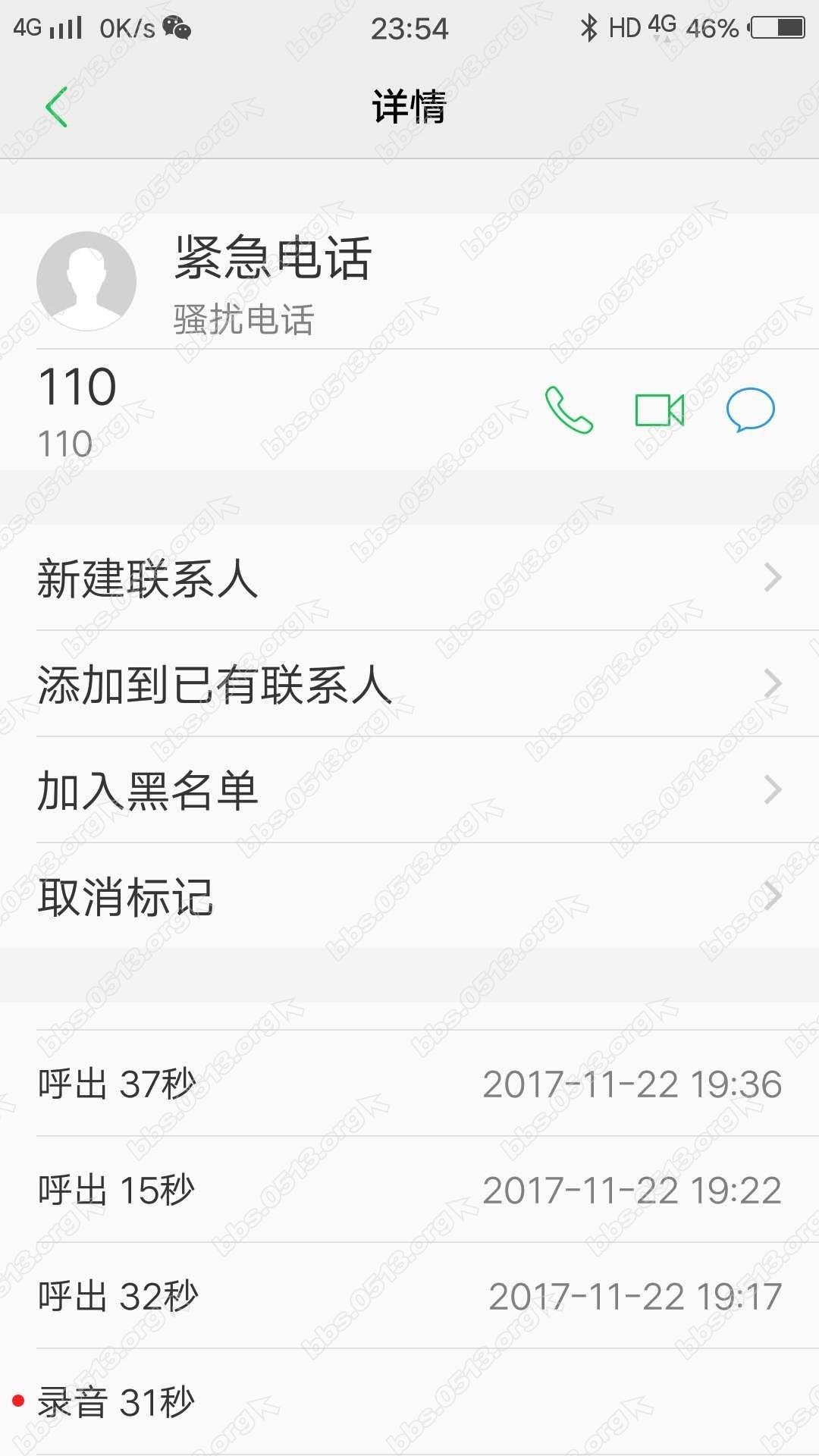Tap the 骚扰电话 harassment label
The height and width of the screenshot is (1456, 819).
pos(243,320)
